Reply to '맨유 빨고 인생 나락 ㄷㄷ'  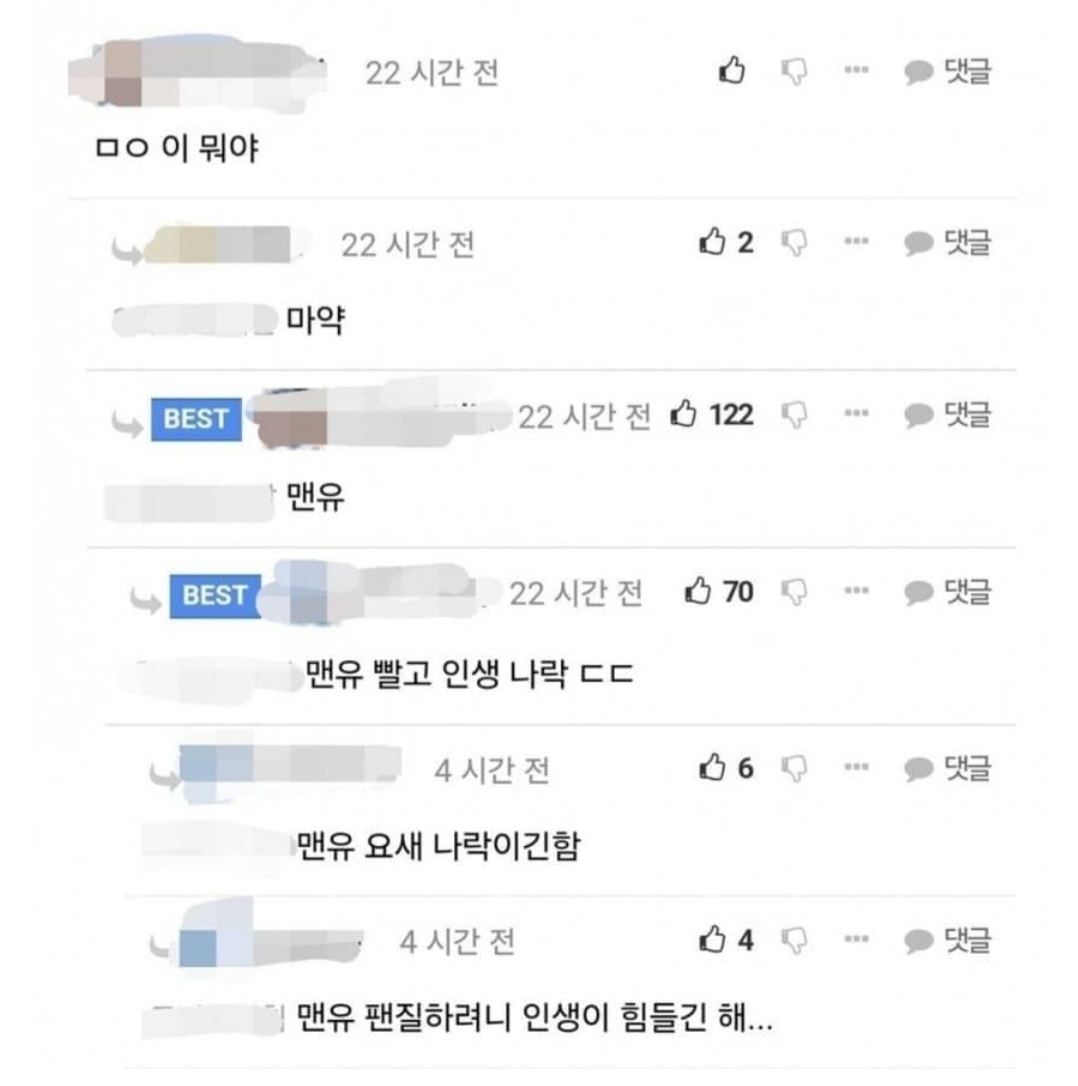[x=947, y=592]
